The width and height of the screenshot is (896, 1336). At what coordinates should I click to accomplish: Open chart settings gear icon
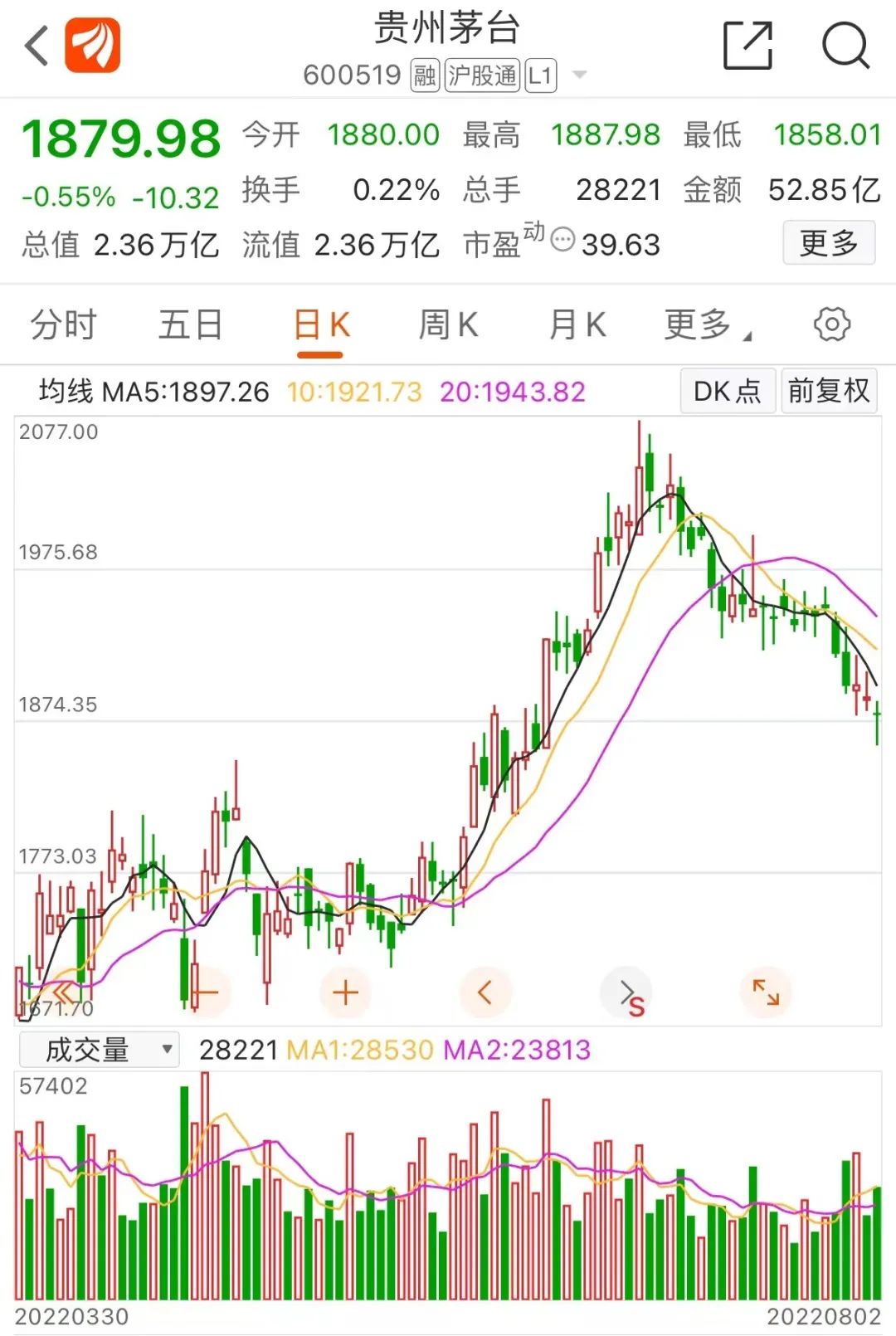831,324
